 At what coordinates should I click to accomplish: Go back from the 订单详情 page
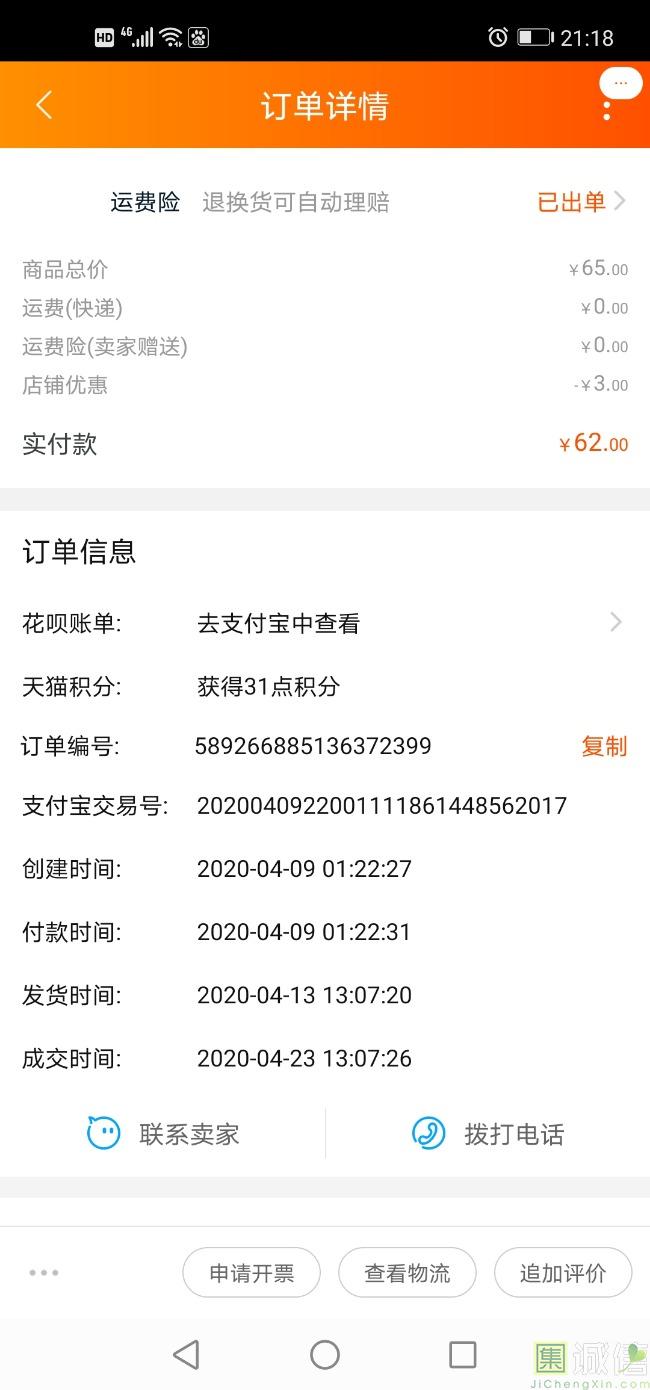(x=44, y=105)
